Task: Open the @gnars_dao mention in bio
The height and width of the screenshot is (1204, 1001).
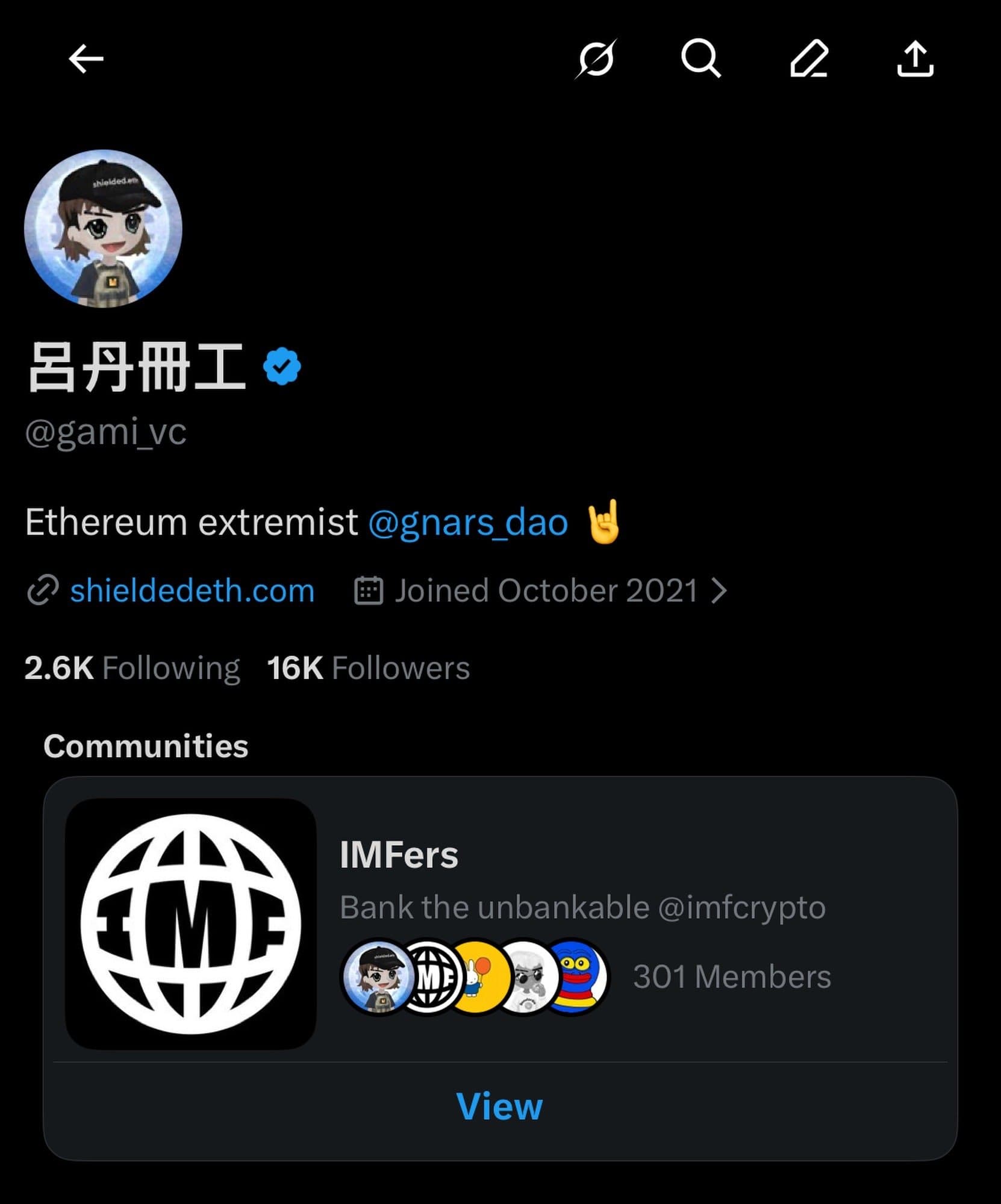Action: coord(469,521)
